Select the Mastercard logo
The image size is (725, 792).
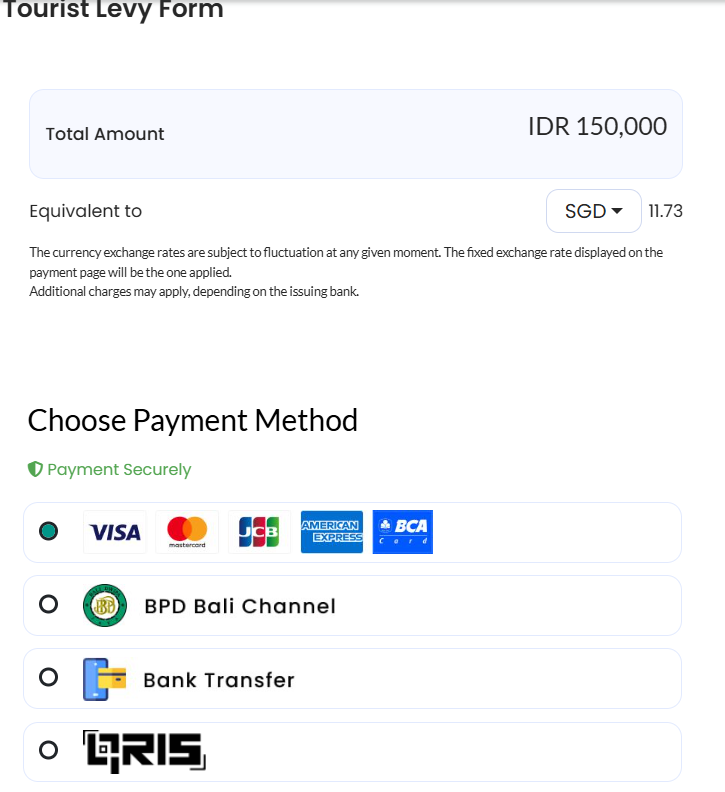point(187,531)
